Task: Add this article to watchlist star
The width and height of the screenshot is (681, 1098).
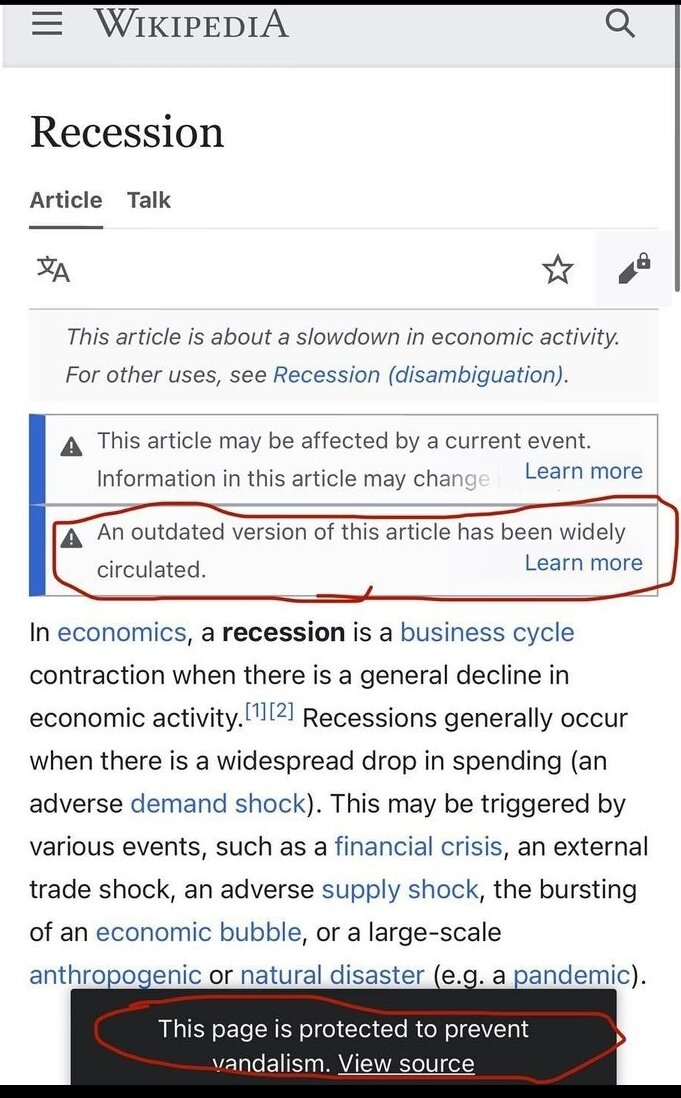Action: point(558,269)
